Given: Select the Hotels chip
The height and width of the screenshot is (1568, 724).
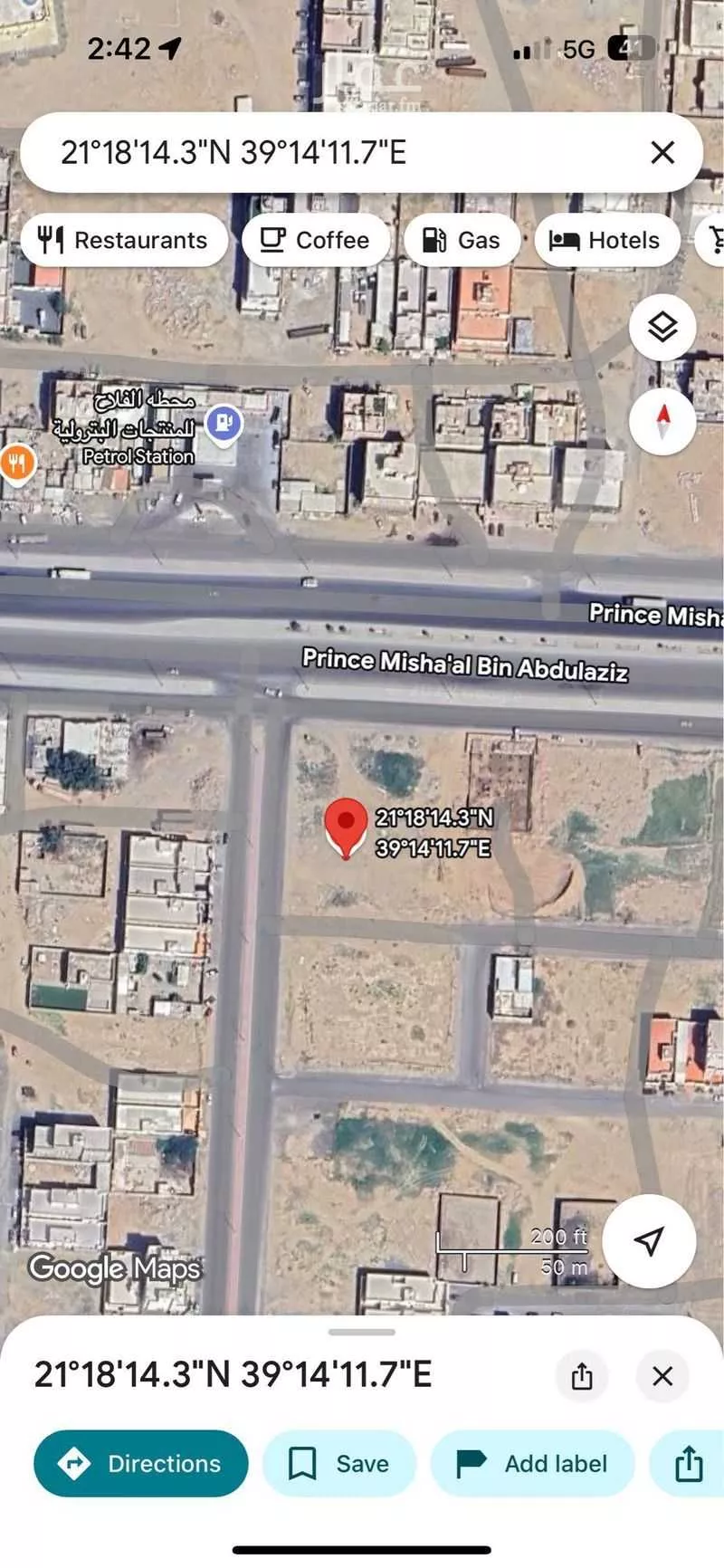Looking at the screenshot, I should click(x=606, y=240).
